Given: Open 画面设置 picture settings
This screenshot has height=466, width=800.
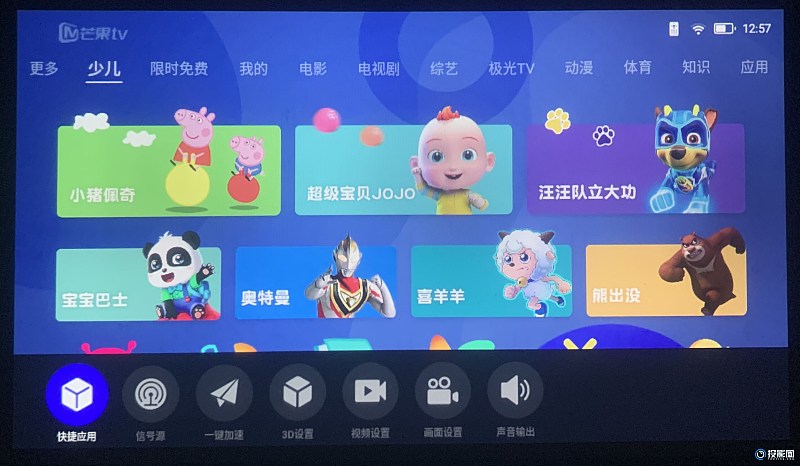Looking at the screenshot, I should 442,392.
